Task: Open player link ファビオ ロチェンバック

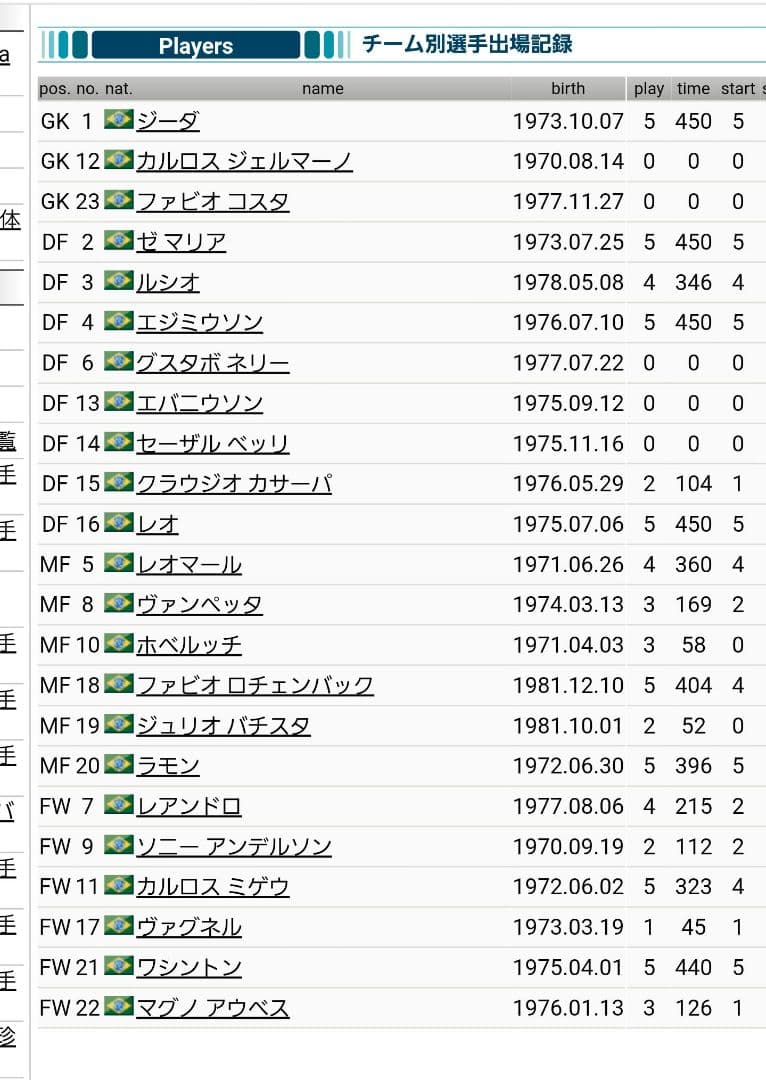Action: coord(254,685)
